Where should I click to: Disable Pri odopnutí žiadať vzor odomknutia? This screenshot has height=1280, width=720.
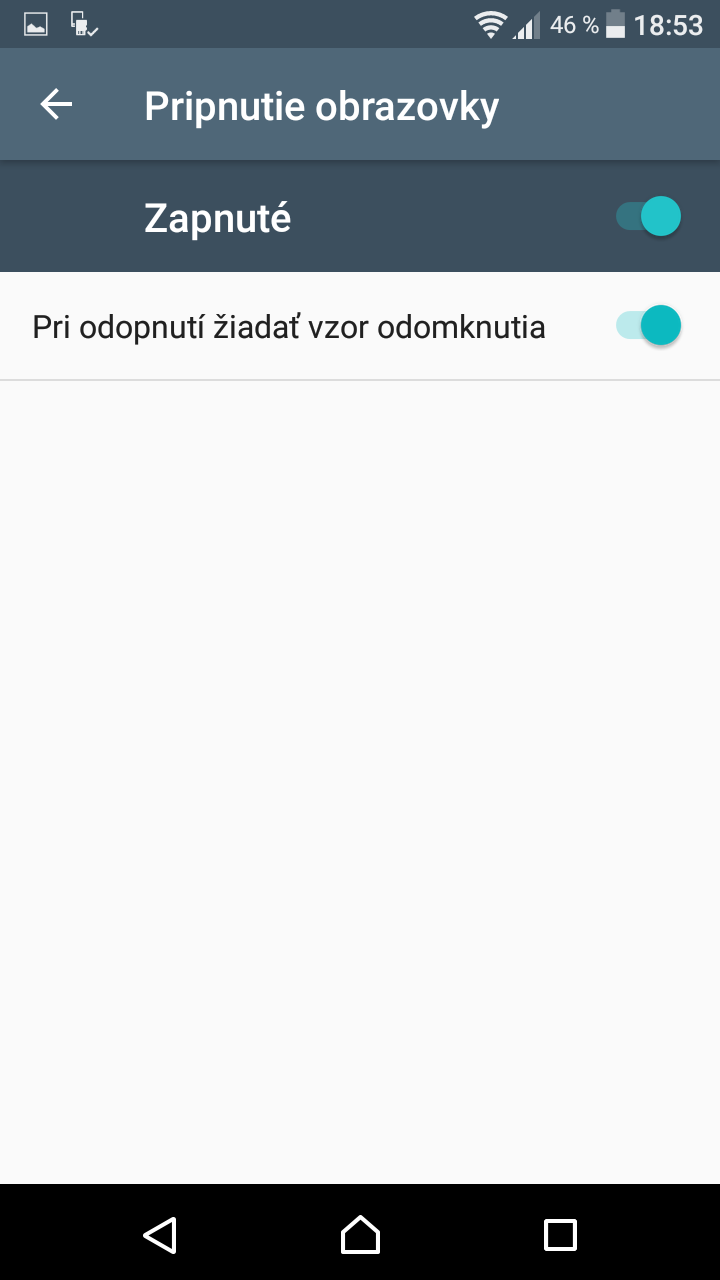click(648, 325)
